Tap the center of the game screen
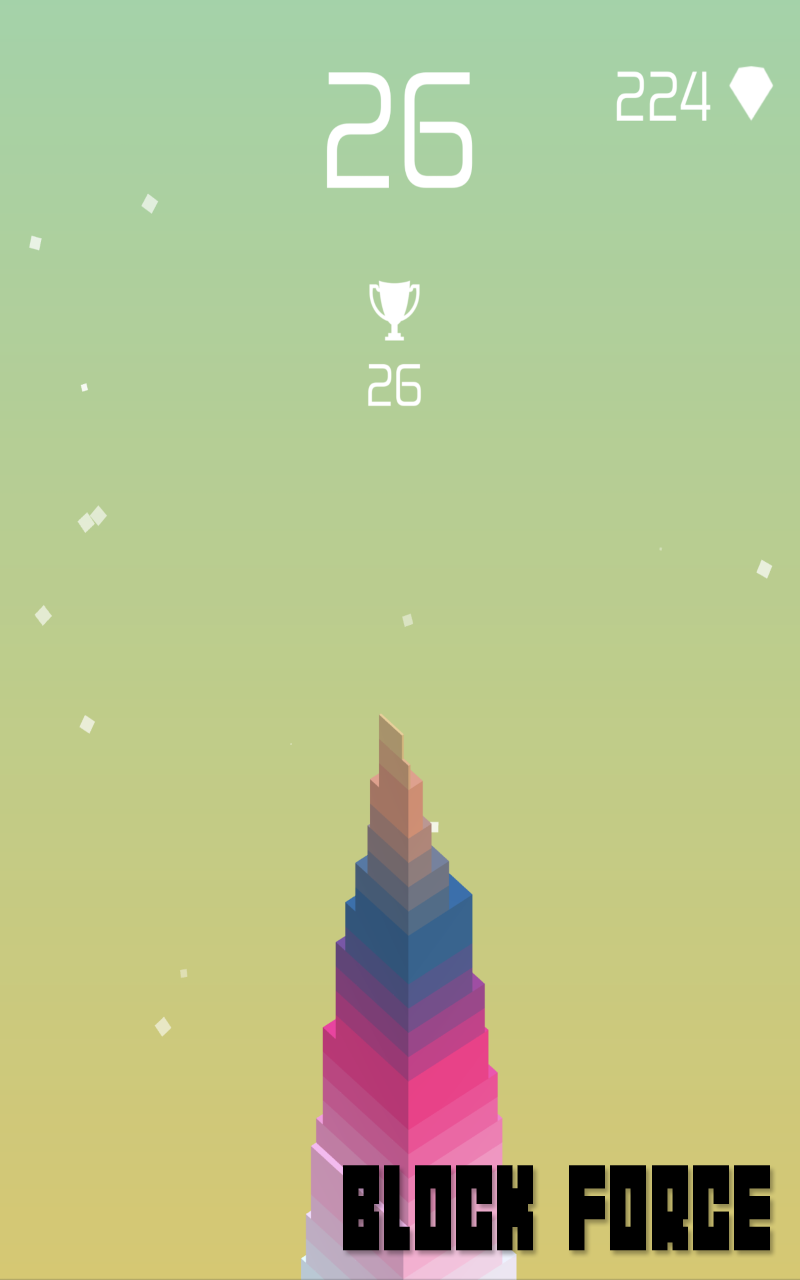This screenshot has width=800, height=1280. [x=400, y=640]
